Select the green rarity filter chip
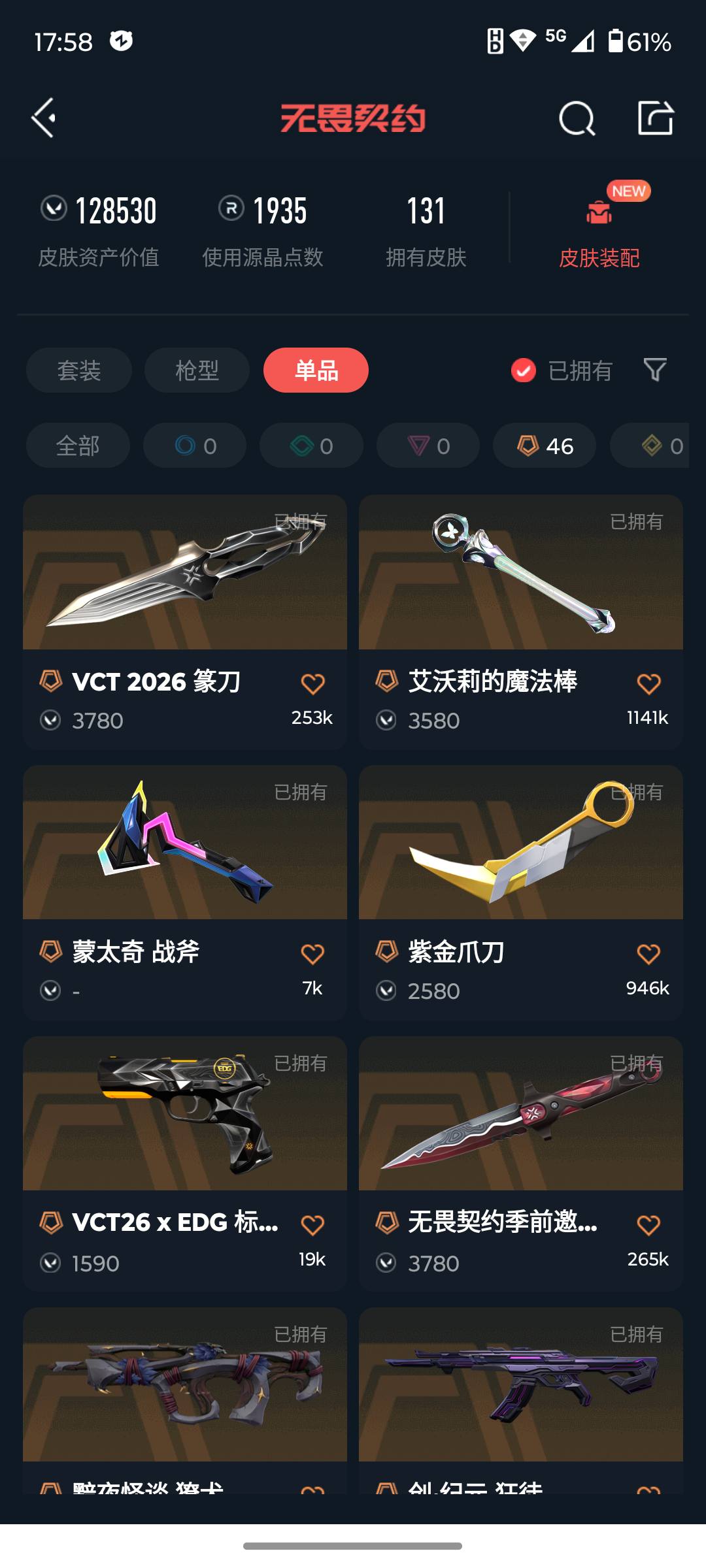This screenshot has width=706, height=1568. coord(311,446)
